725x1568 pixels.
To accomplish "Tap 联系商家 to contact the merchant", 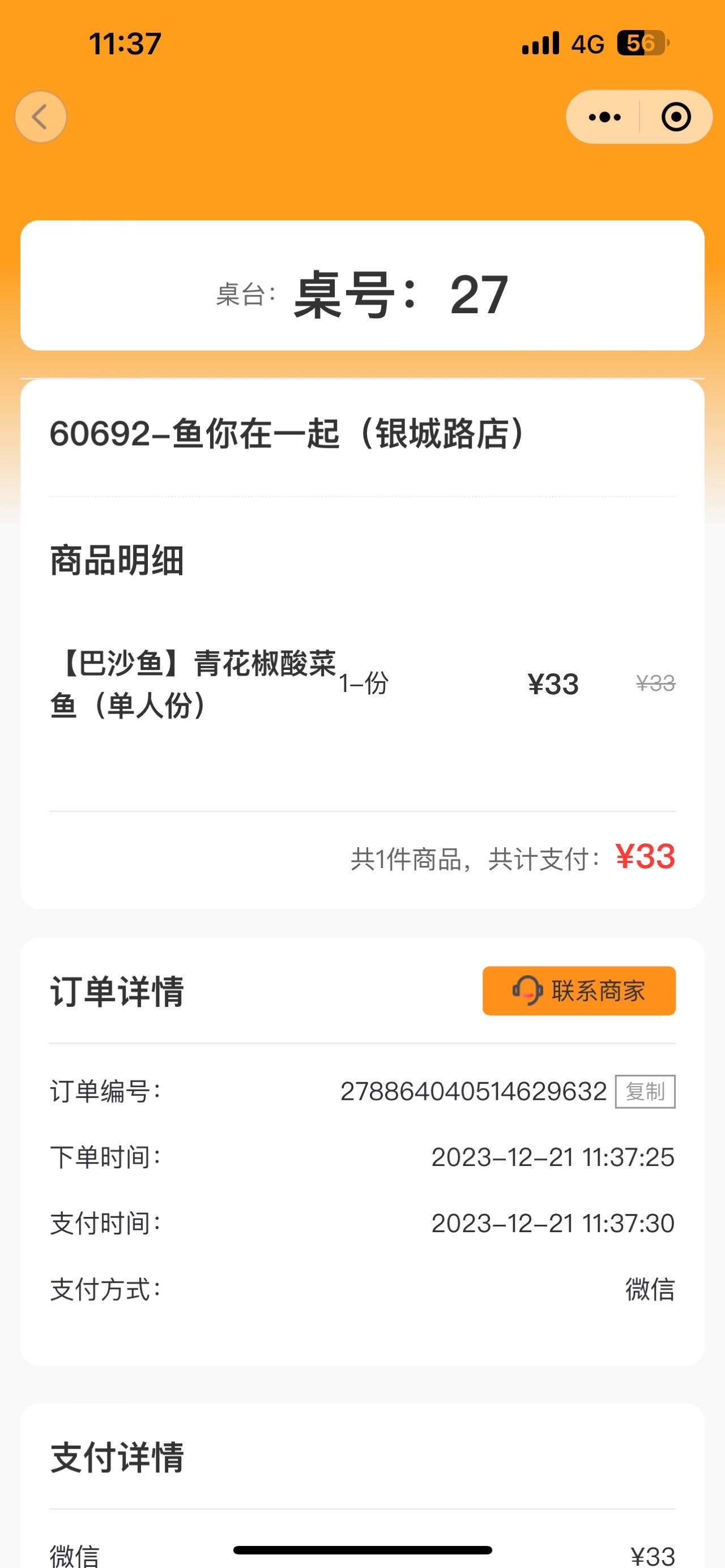I will (x=579, y=991).
